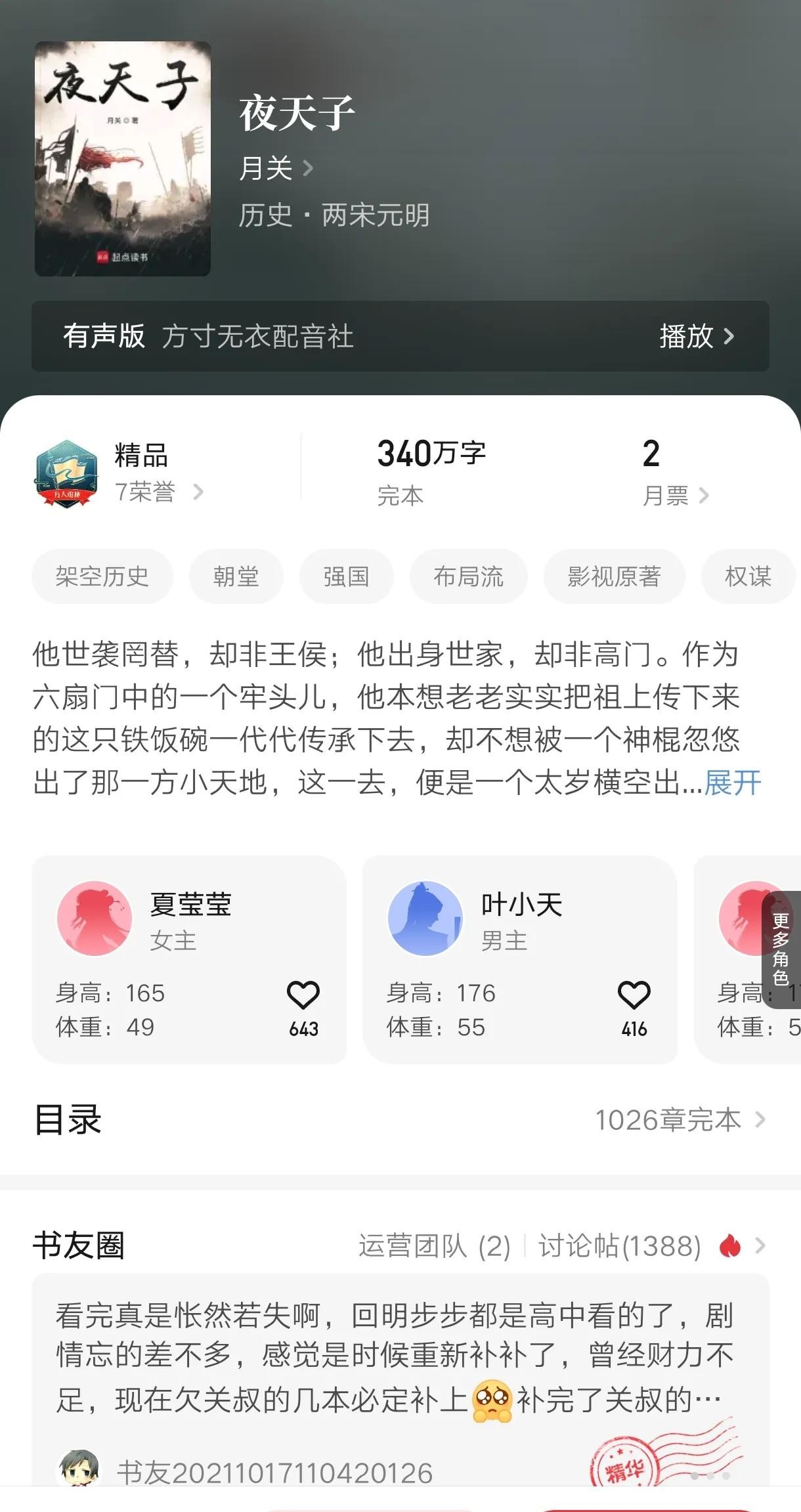This screenshot has height=1512, width=801.
Task: Open 夏莹莹 character card
Action: click(189, 919)
